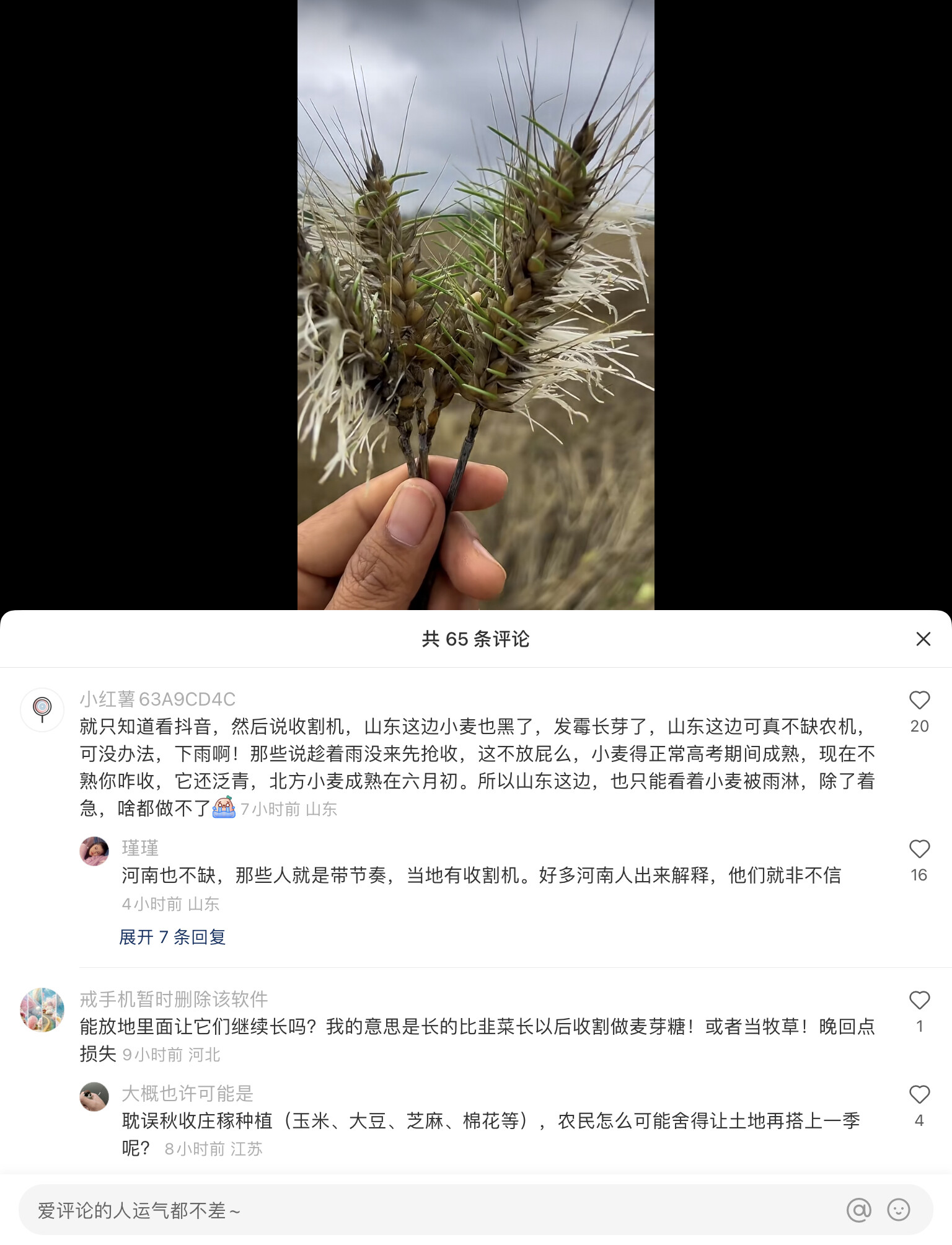Like the comment by 小红薯63A9CD4C

[x=919, y=701]
